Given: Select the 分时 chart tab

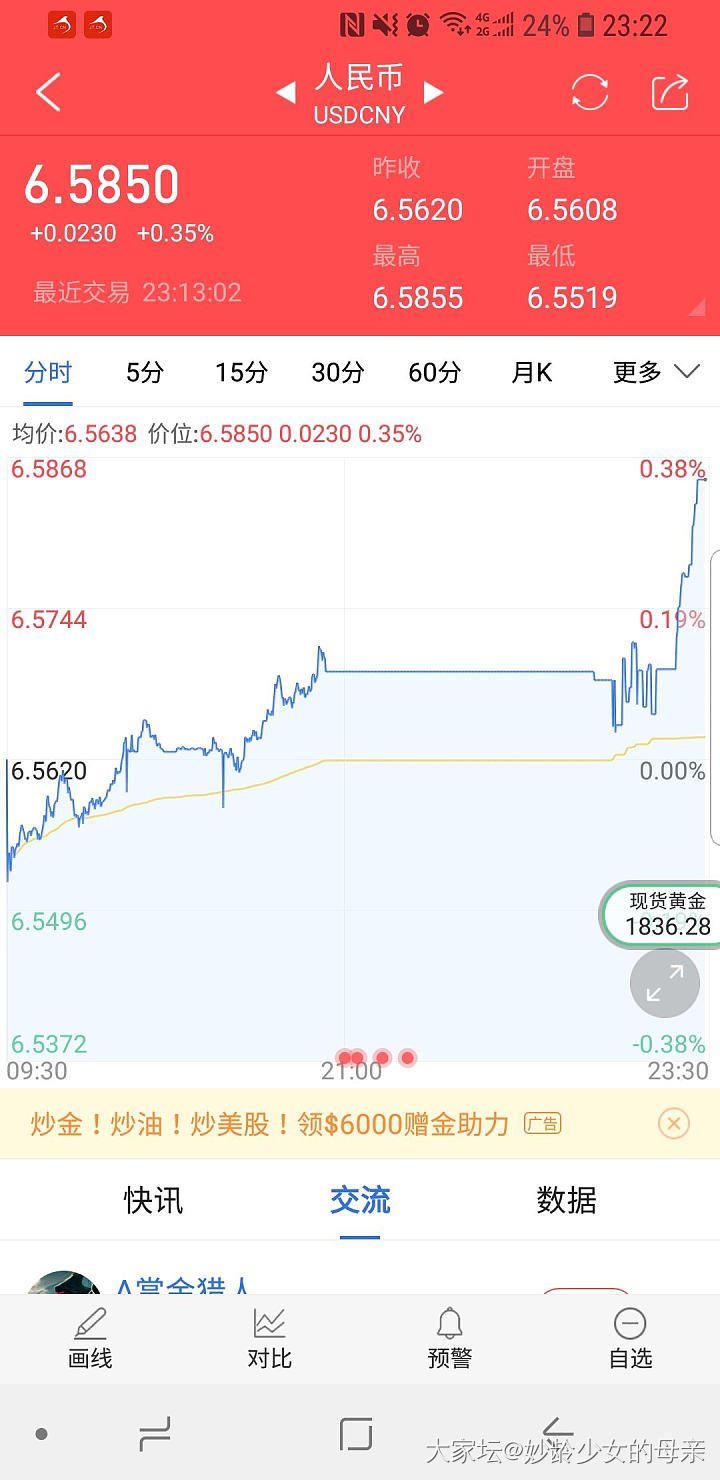Looking at the screenshot, I should pos(48,373).
